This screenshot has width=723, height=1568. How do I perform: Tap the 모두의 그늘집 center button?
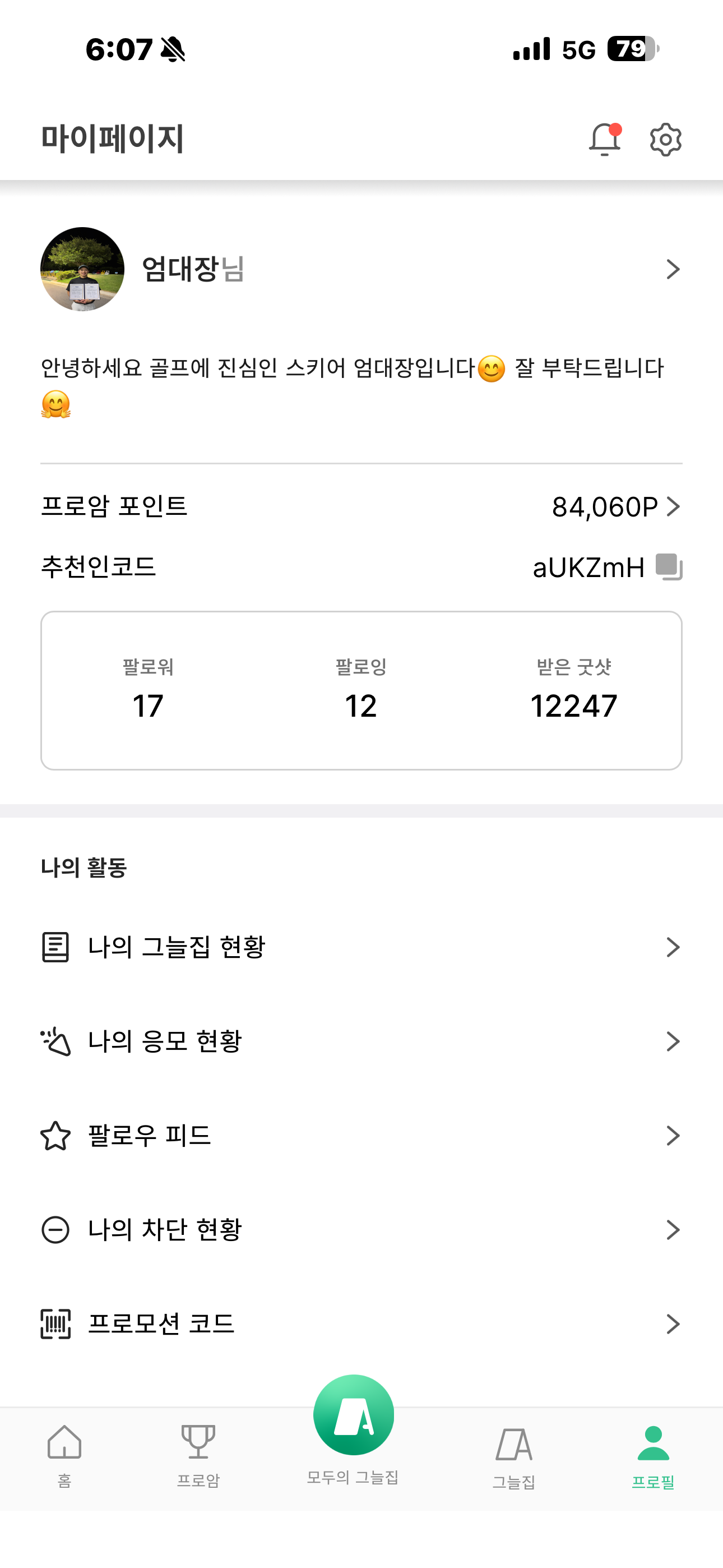coord(354,1414)
